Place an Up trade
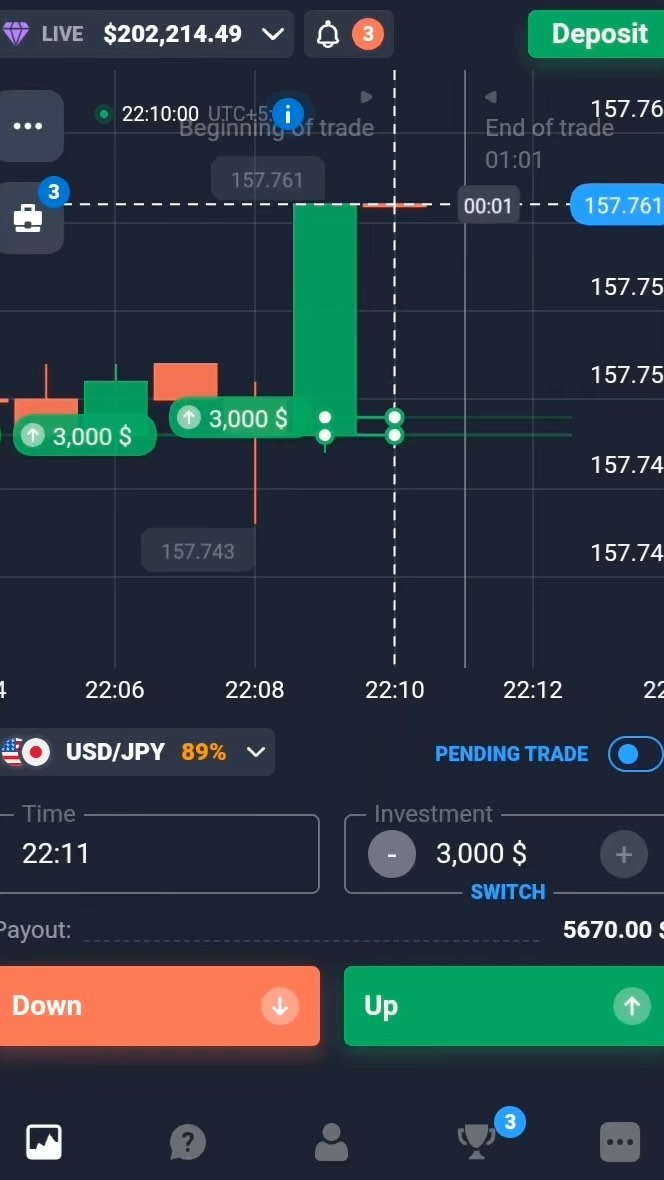Viewport: 664px width, 1180px height. pos(503,1006)
